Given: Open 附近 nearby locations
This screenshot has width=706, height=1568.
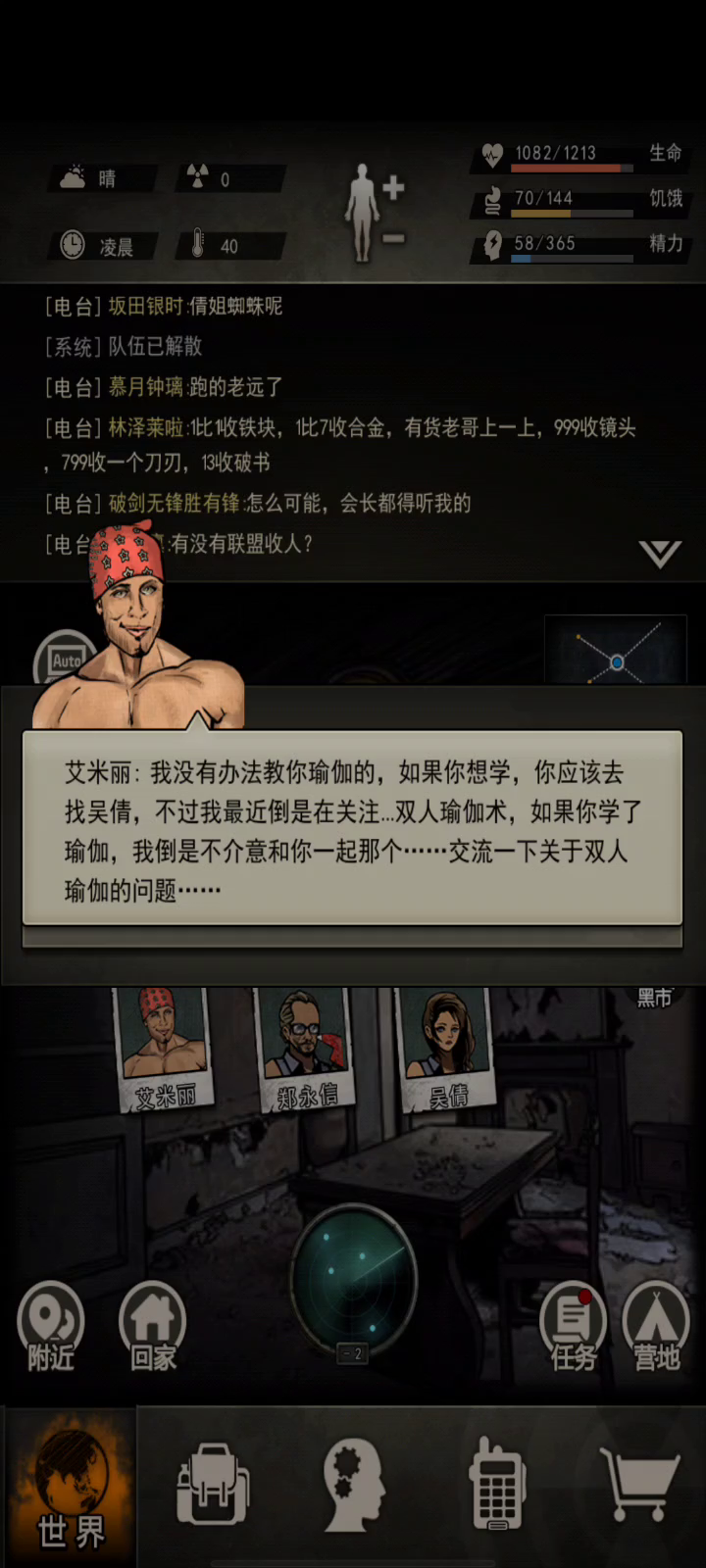Looking at the screenshot, I should pos(50,1327).
